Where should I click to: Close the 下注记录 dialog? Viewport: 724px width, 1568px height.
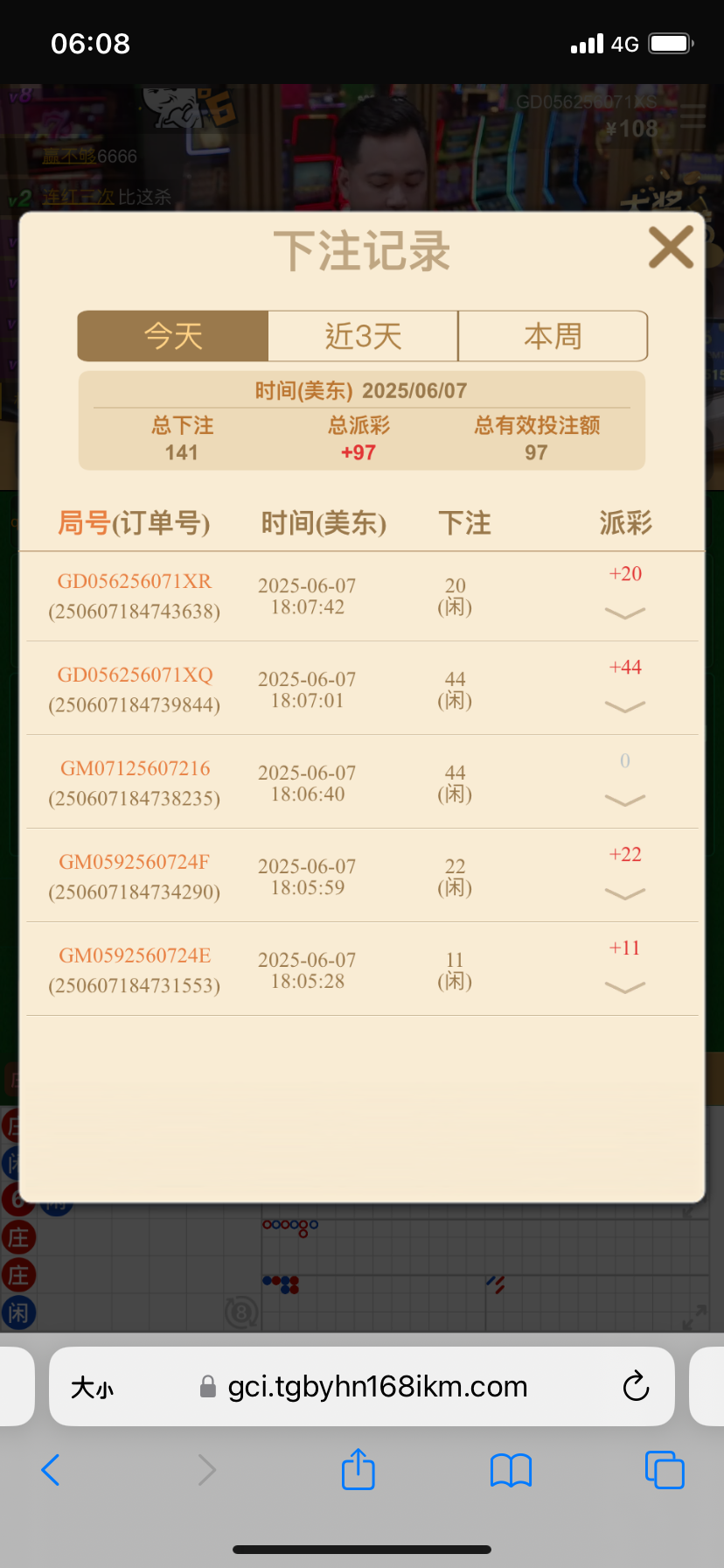671,248
